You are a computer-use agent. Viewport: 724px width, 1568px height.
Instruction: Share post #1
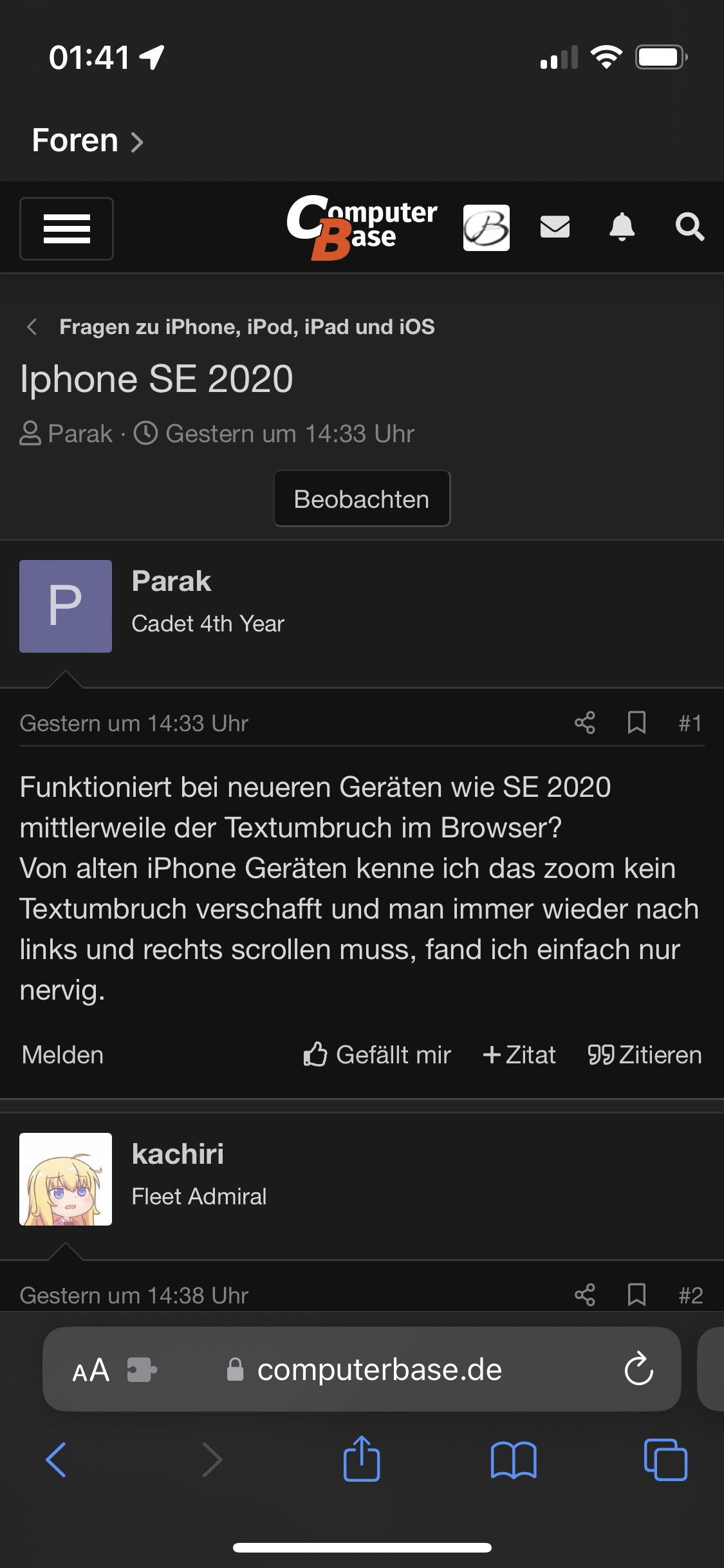584,723
